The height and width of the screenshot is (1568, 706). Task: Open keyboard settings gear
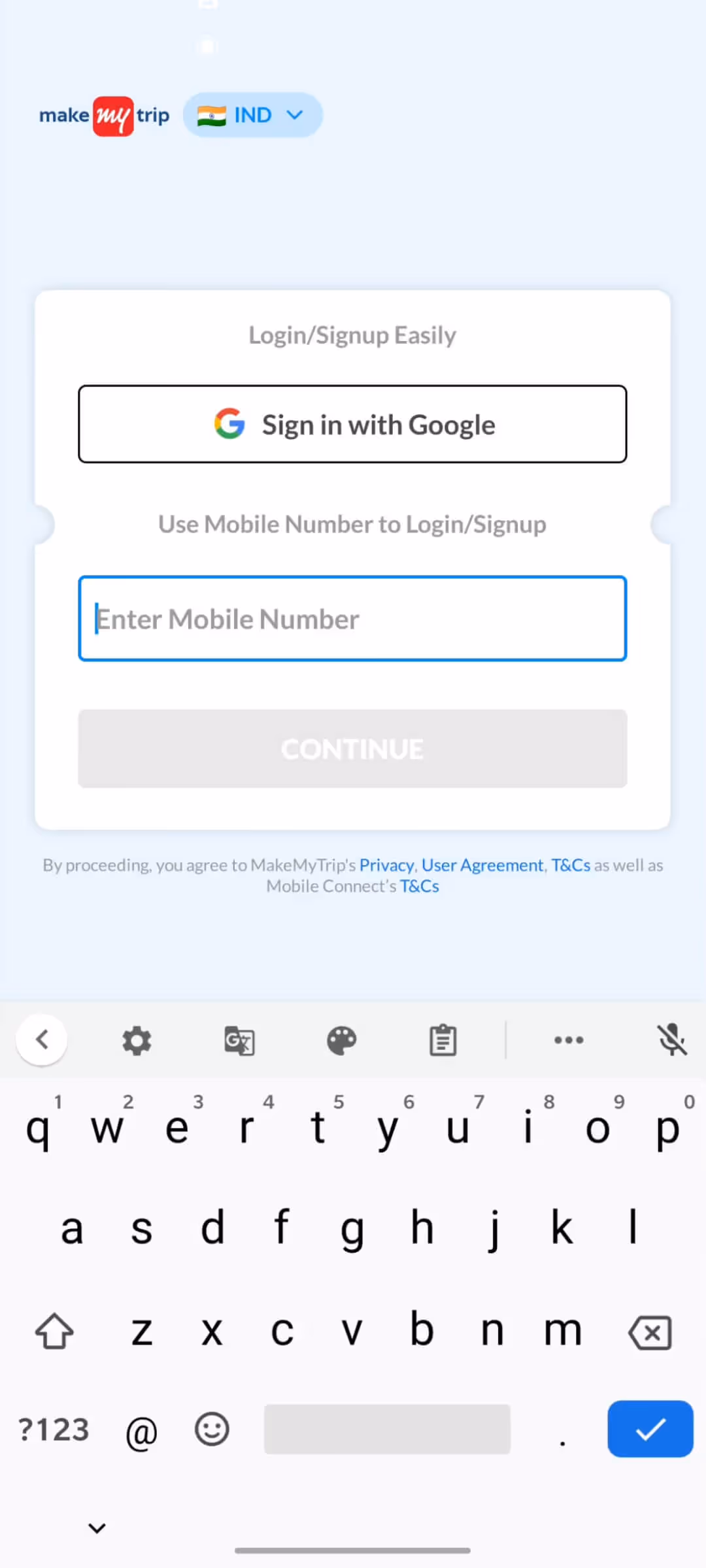137,1040
